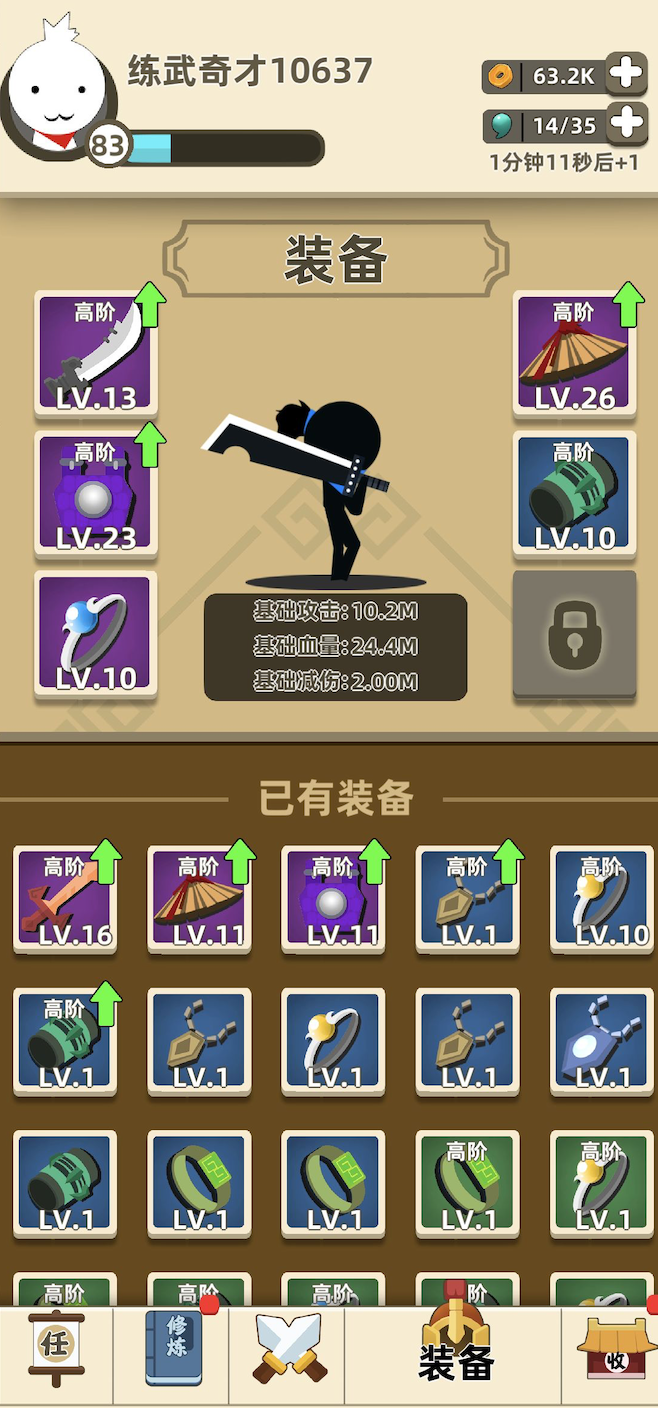Select the LV.11 purple armor in inventory
The height and width of the screenshot is (1408, 658).
click(334, 899)
